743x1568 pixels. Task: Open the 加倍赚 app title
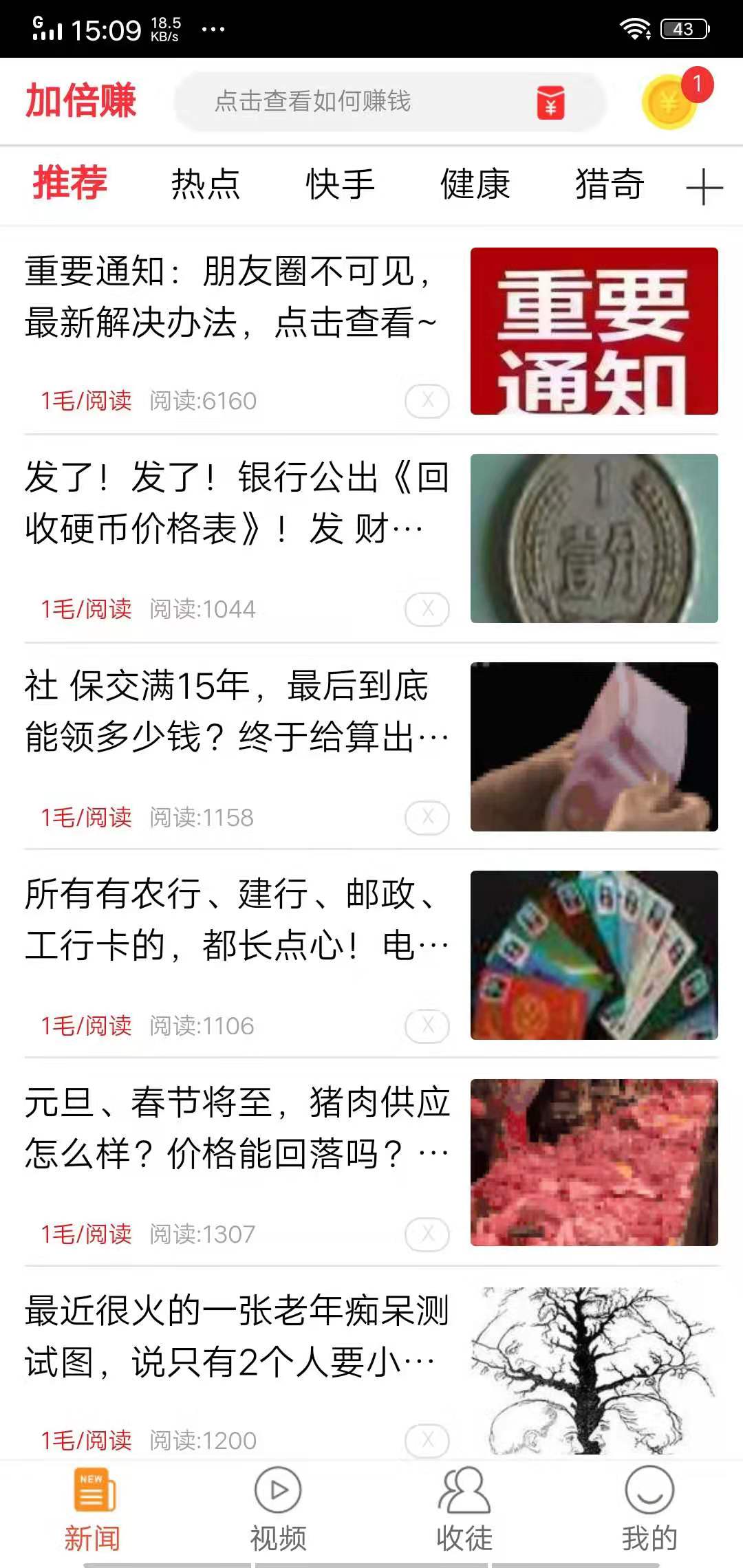pyautogui.click(x=82, y=101)
